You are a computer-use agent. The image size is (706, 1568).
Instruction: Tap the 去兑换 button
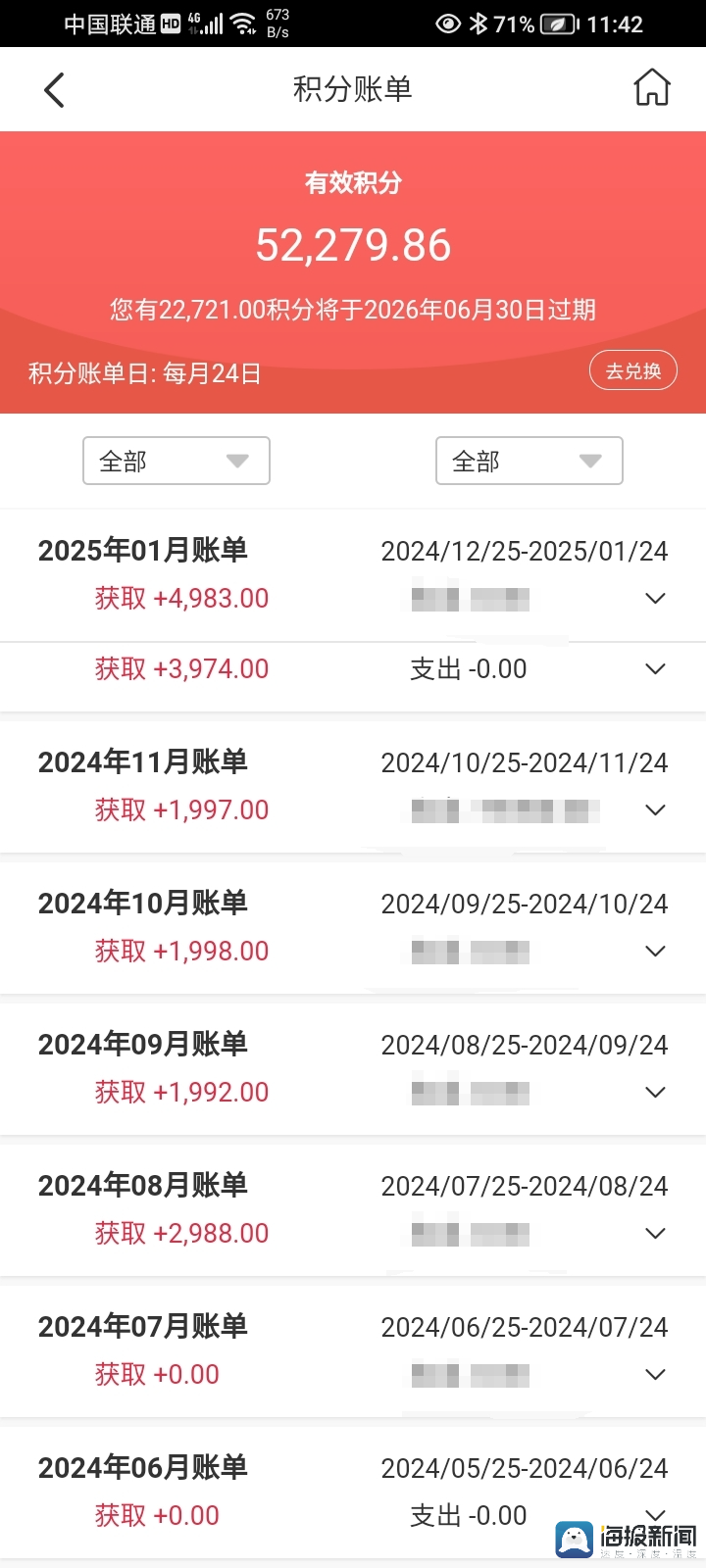click(633, 370)
